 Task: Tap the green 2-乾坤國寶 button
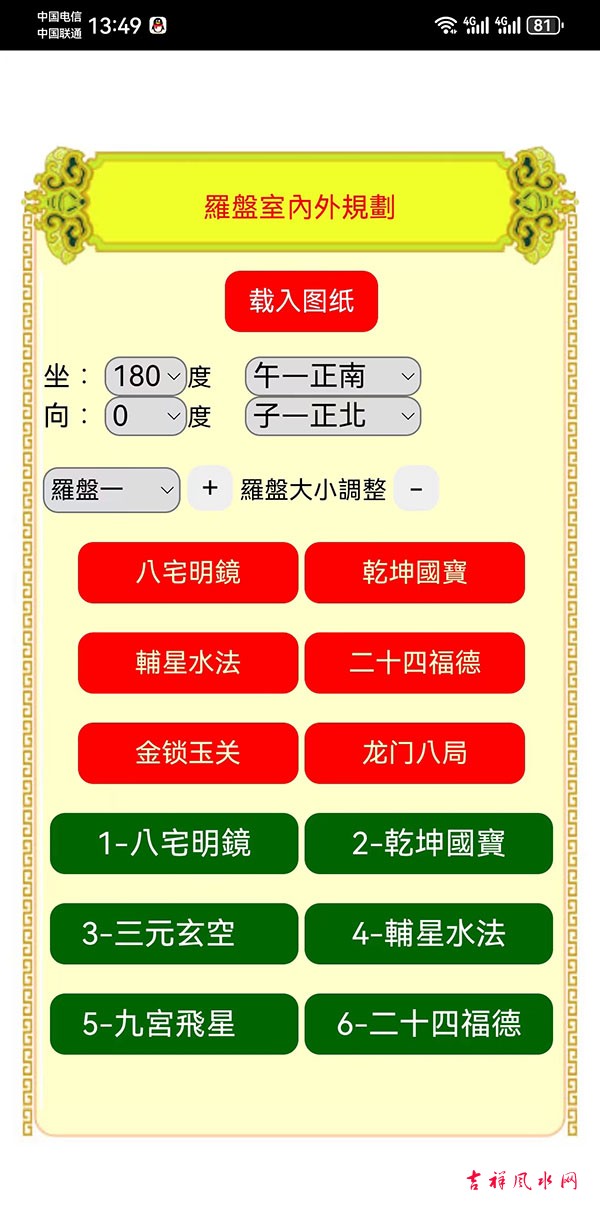click(429, 843)
